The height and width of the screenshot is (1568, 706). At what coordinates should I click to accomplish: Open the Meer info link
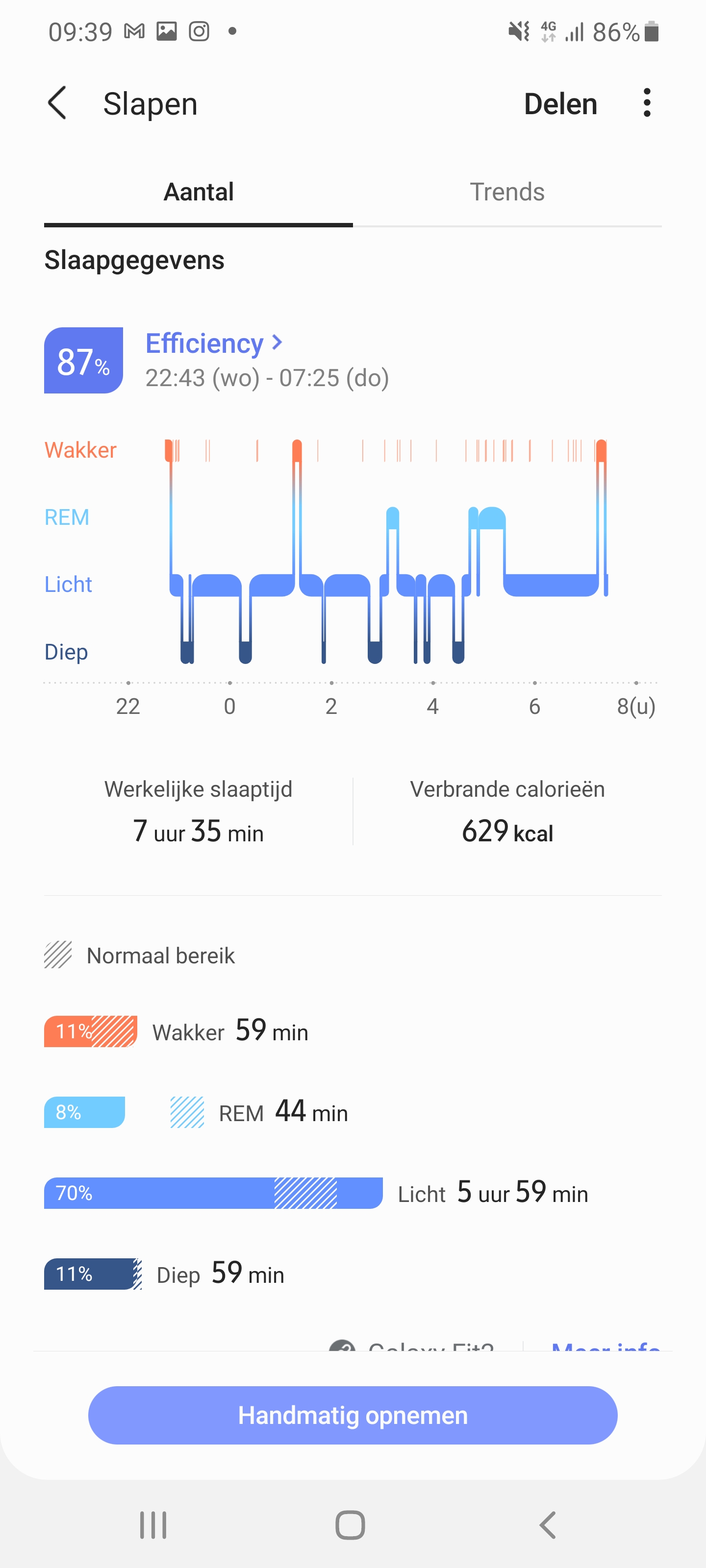[x=605, y=1346]
